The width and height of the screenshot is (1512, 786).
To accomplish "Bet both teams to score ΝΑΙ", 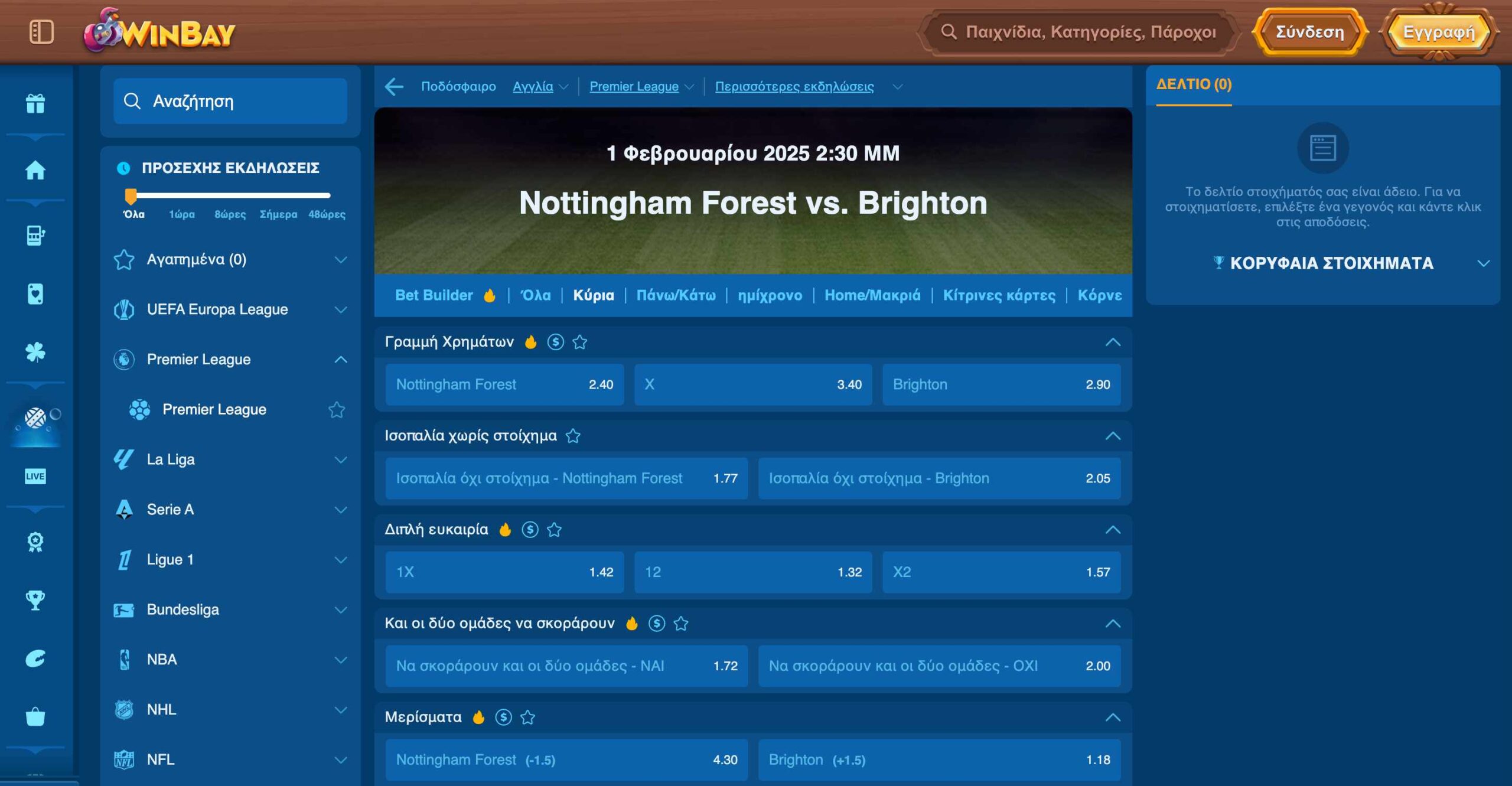I will [x=566, y=666].
